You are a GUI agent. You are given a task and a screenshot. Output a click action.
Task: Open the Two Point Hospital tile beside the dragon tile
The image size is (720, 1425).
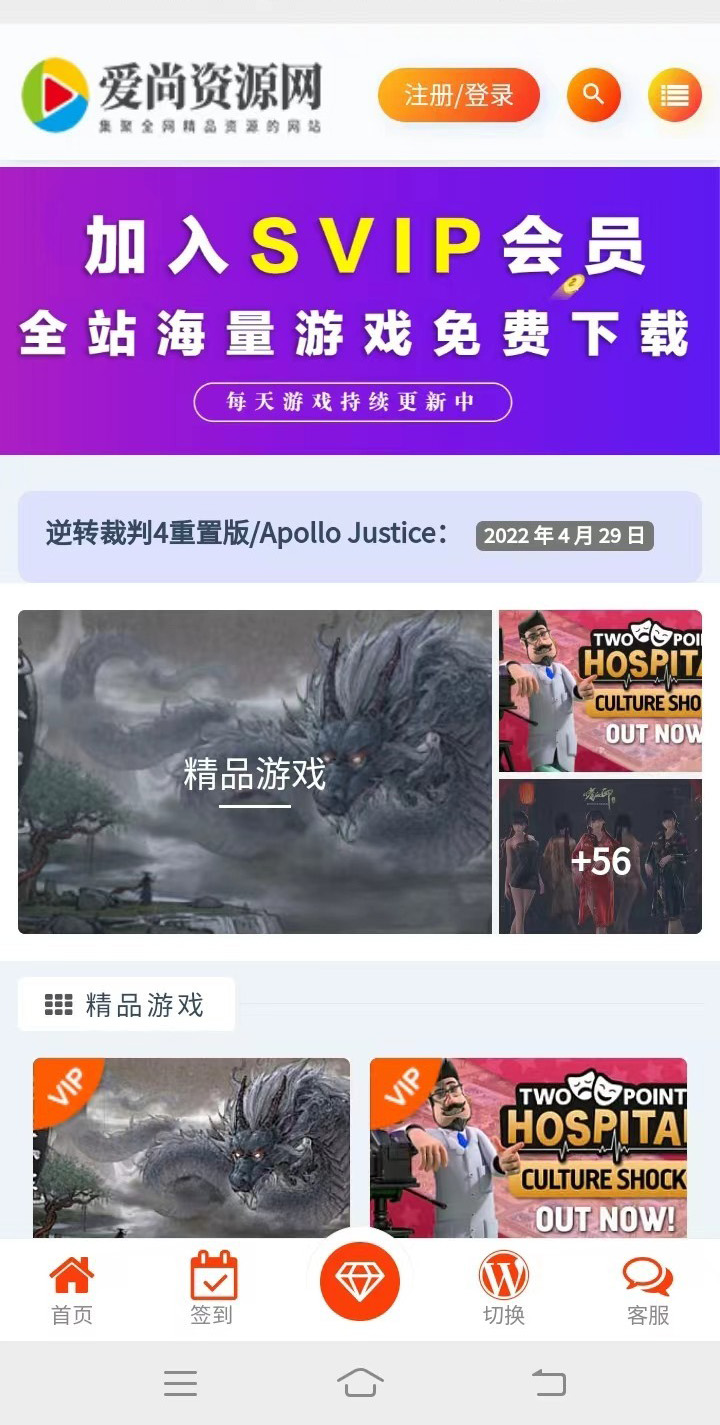click(x=600, y=691)
